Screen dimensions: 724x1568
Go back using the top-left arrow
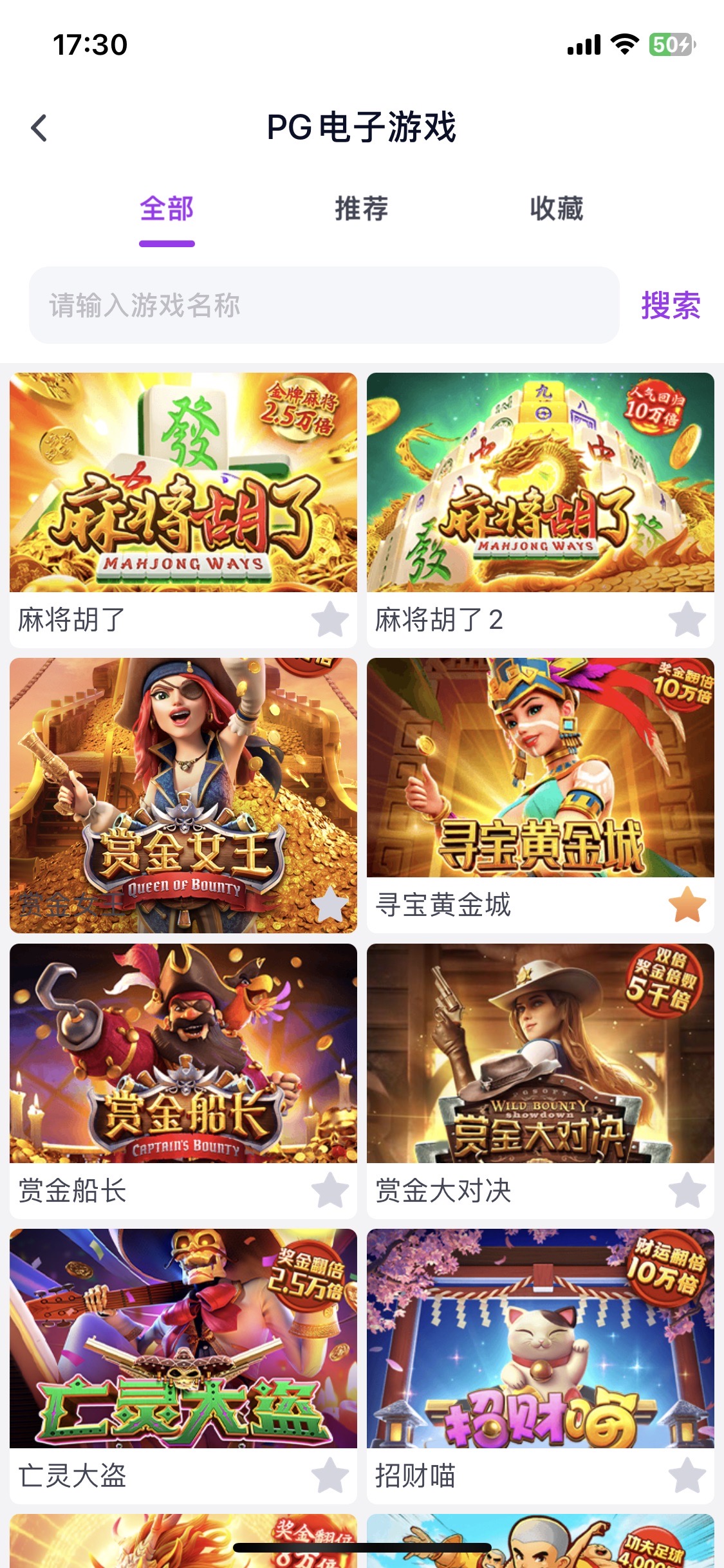[x=39, y=127]
